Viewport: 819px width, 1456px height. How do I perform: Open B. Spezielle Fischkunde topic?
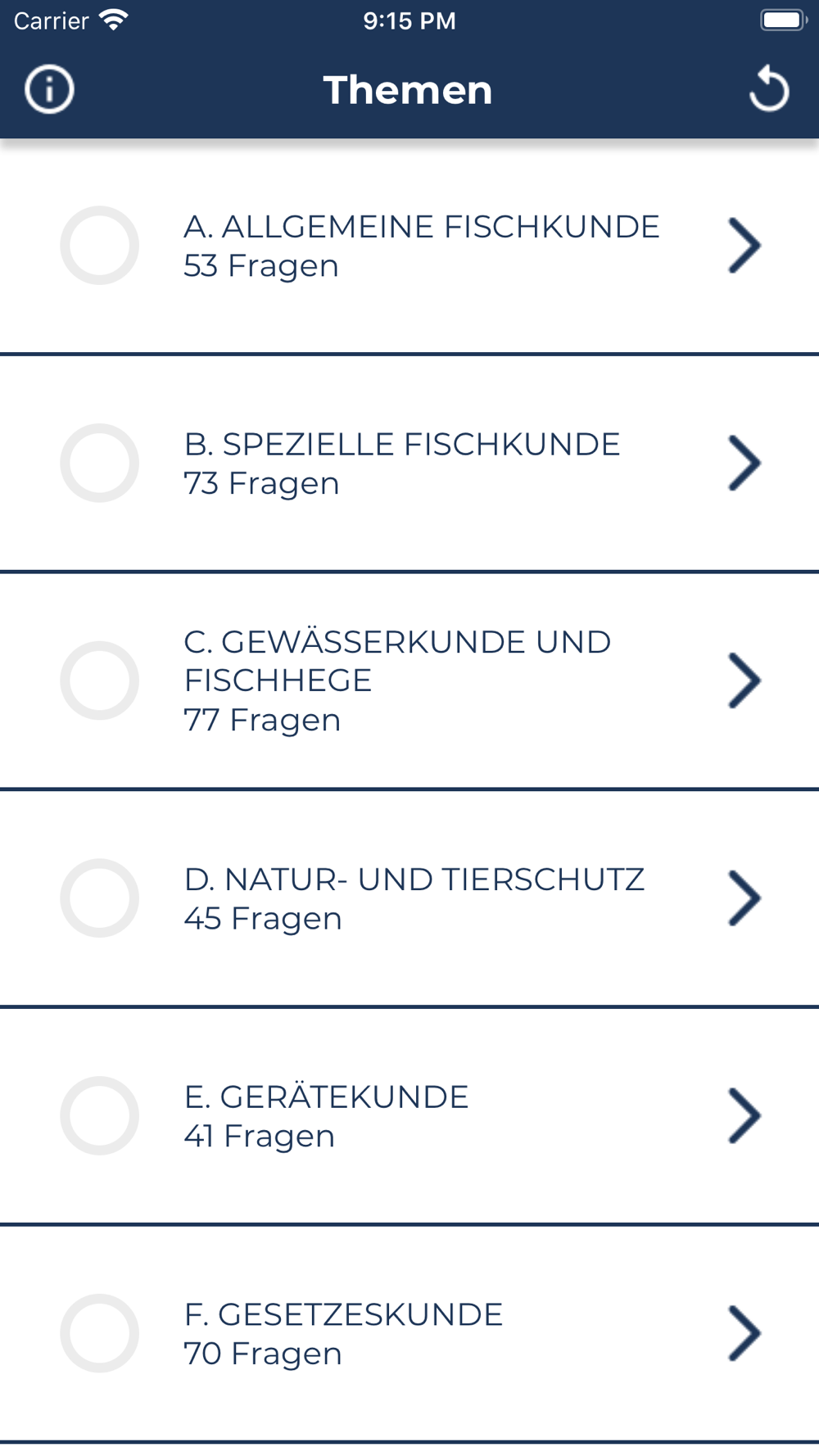click(x=409, y=463)
